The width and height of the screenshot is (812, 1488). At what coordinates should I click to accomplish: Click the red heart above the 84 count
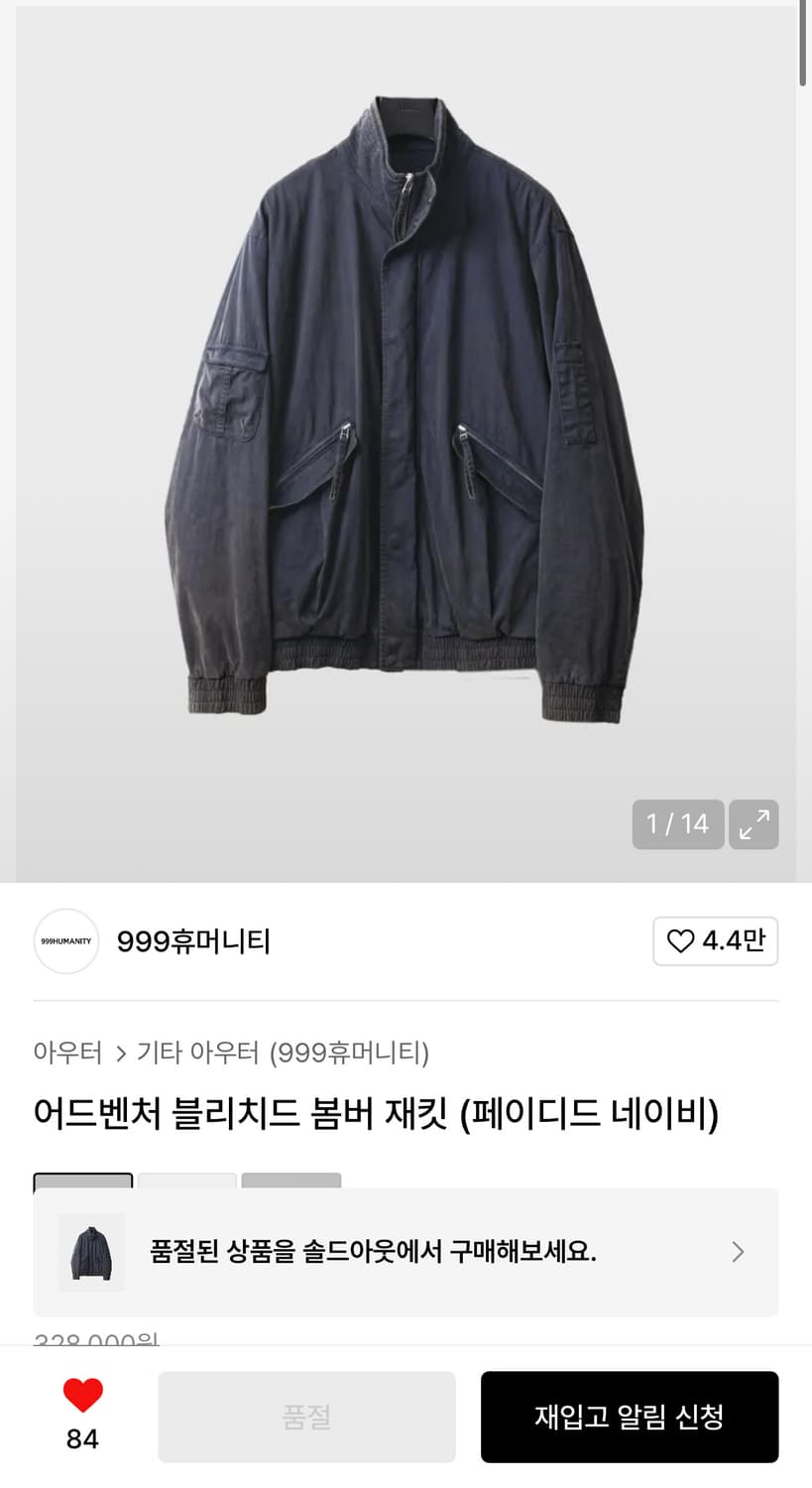[x=84, y=1393]
